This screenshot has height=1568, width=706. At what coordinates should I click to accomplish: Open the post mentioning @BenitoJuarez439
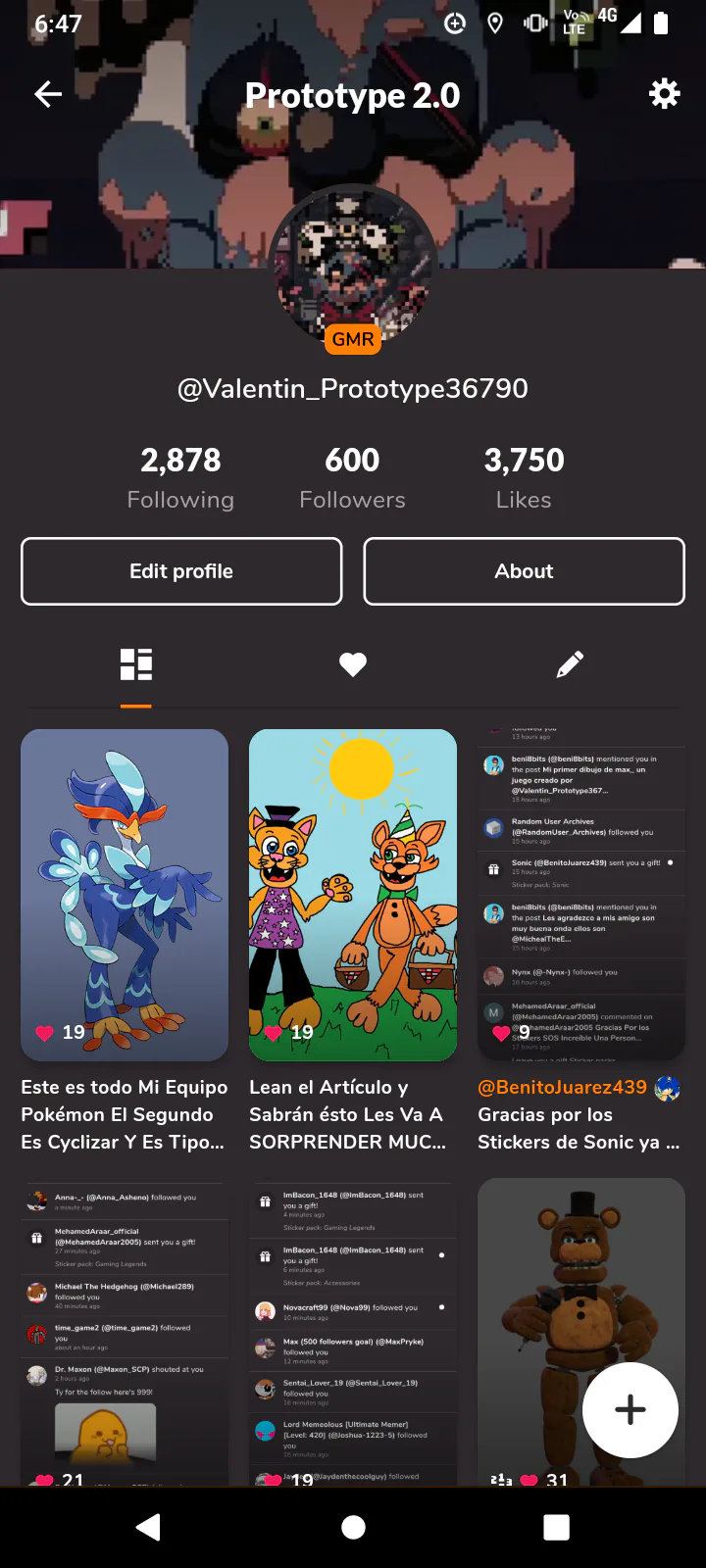(579, 894)
